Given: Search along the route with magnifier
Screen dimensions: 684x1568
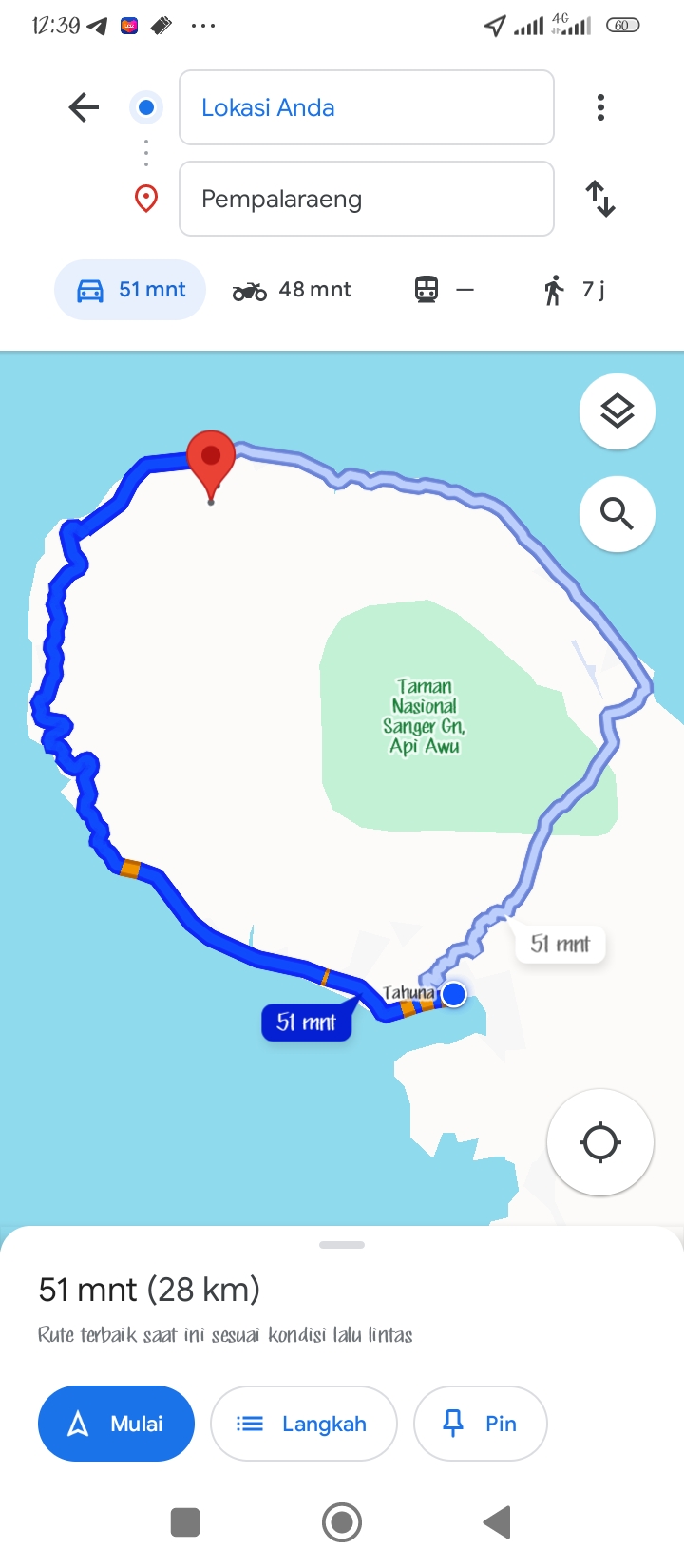Looking at the screenshot, I should tap(617, 514).
